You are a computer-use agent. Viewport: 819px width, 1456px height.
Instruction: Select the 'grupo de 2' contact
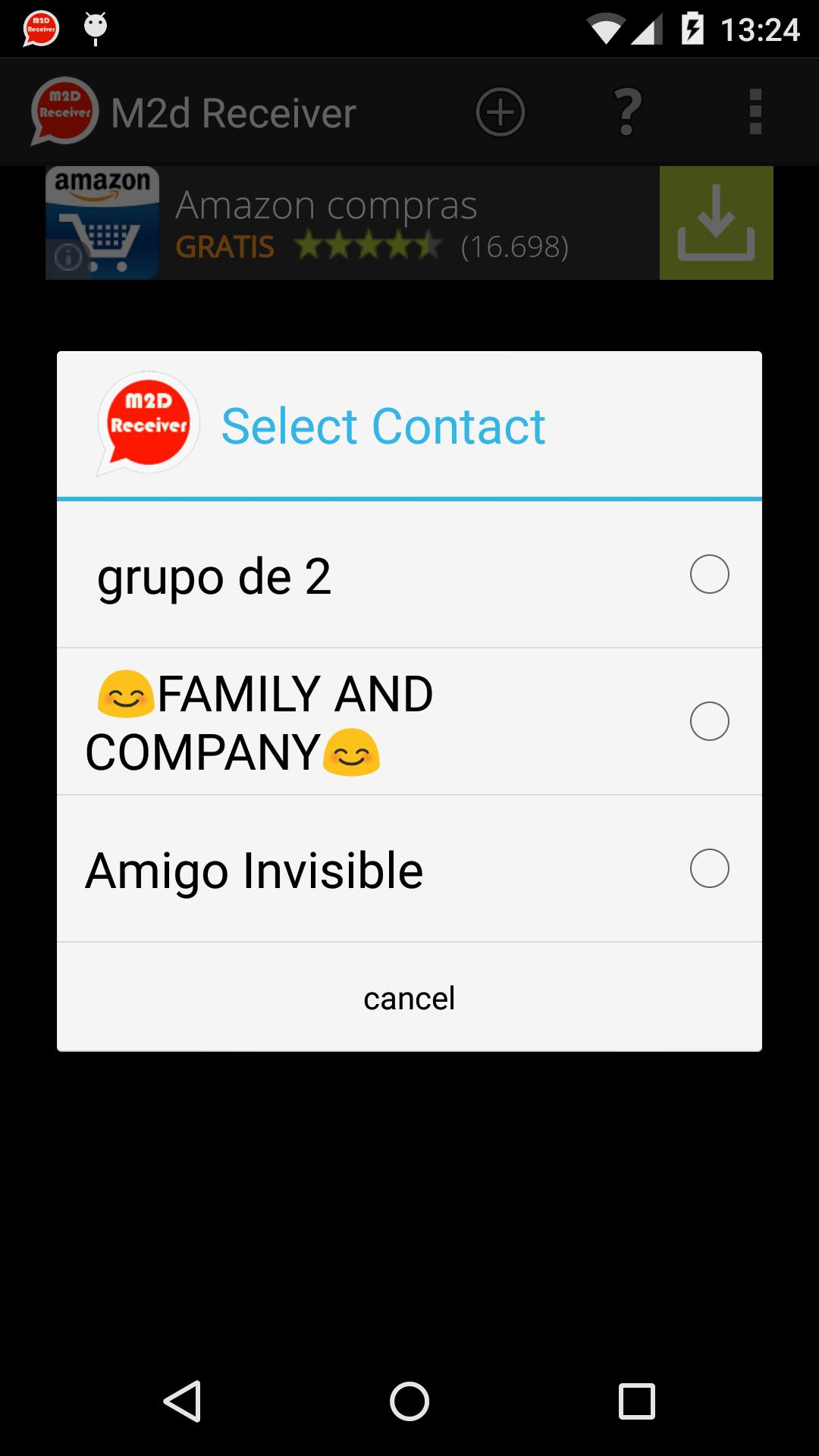coord(408,575)
